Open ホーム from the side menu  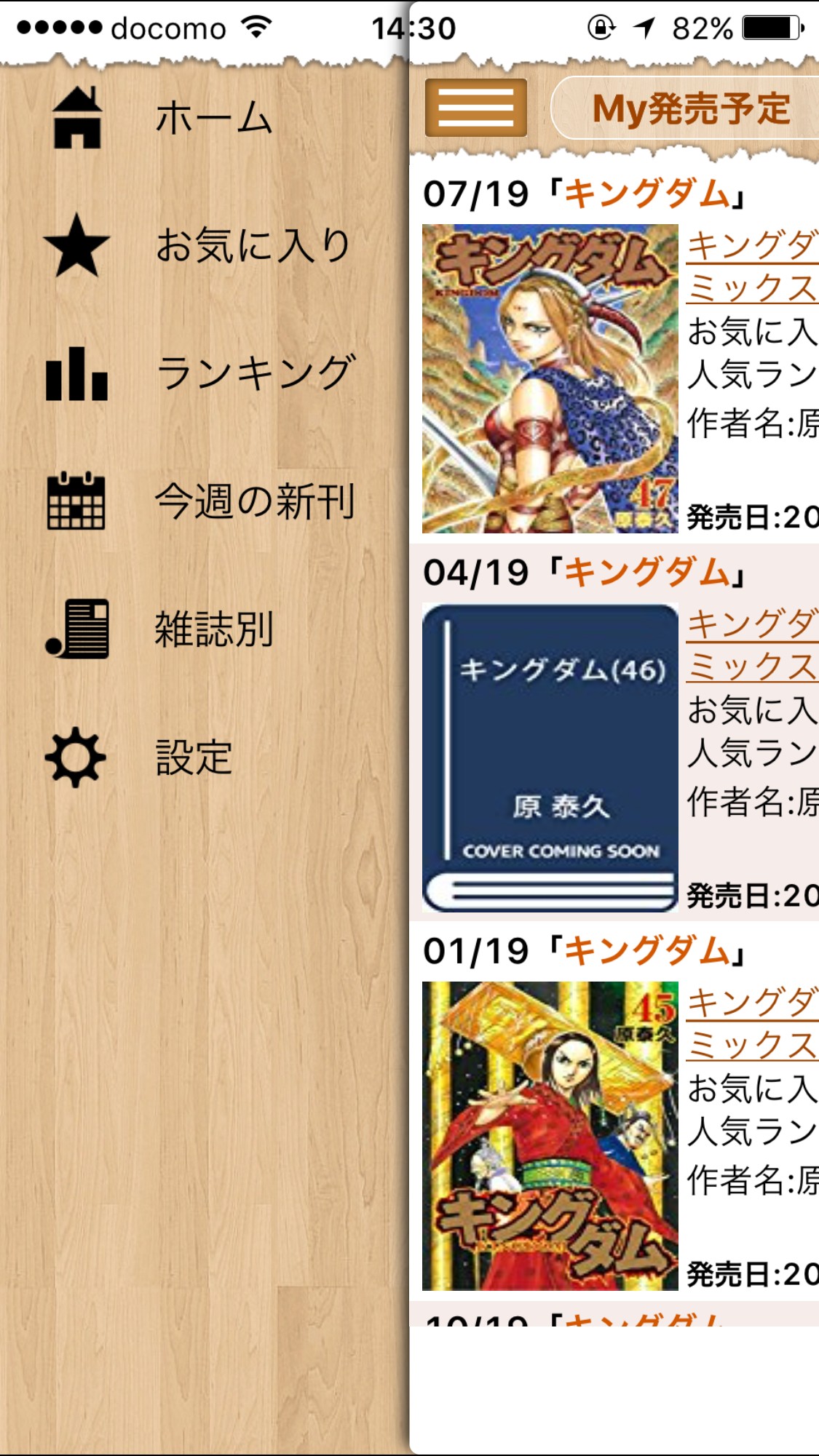205,118
